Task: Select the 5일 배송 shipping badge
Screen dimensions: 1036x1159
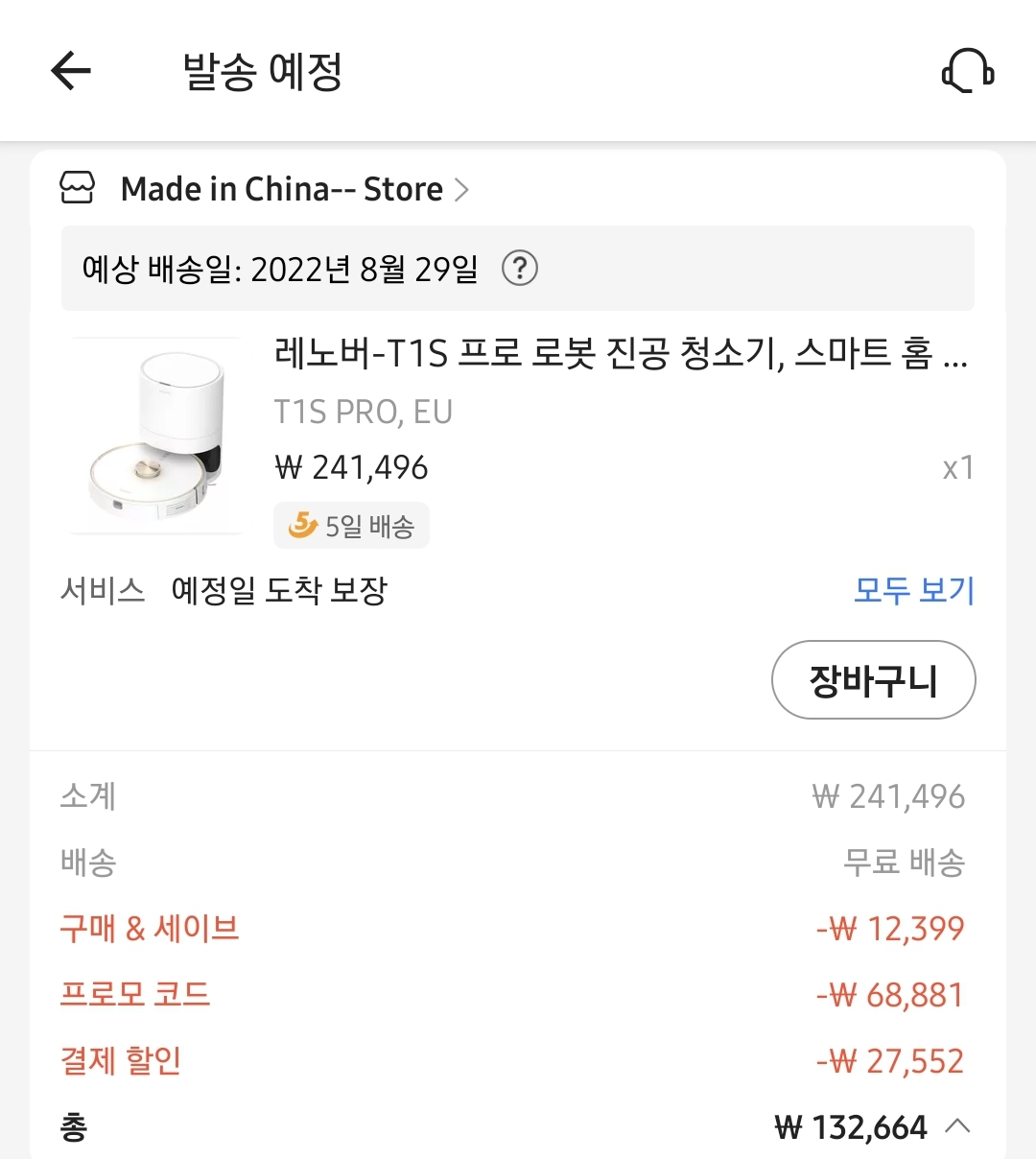Action: [x=351, y=525]
